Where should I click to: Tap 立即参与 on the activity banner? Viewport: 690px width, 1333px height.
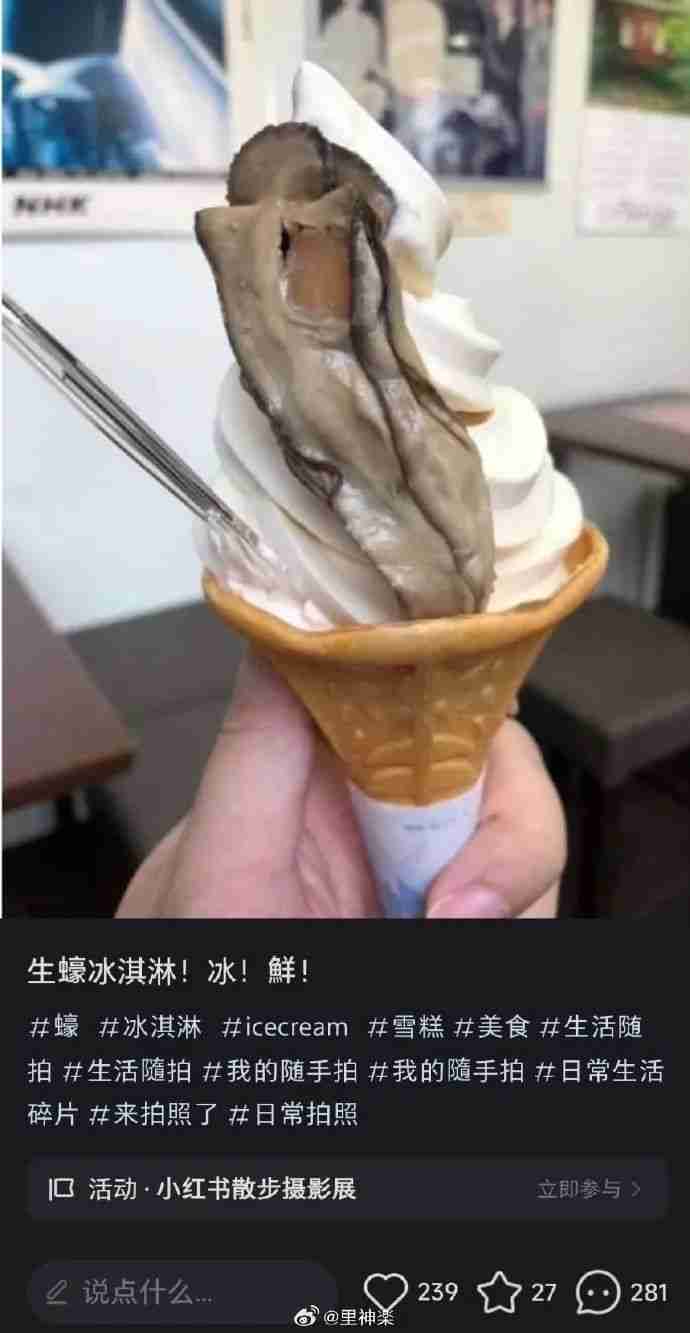(x=589, y=1189)
